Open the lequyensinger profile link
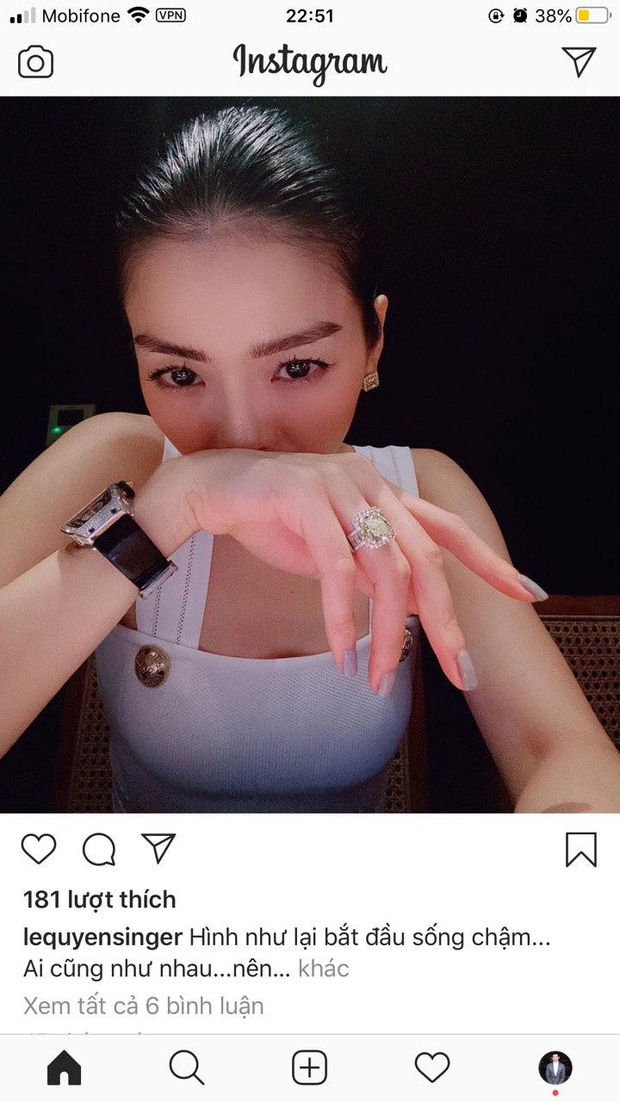 [x=102, y=938]
